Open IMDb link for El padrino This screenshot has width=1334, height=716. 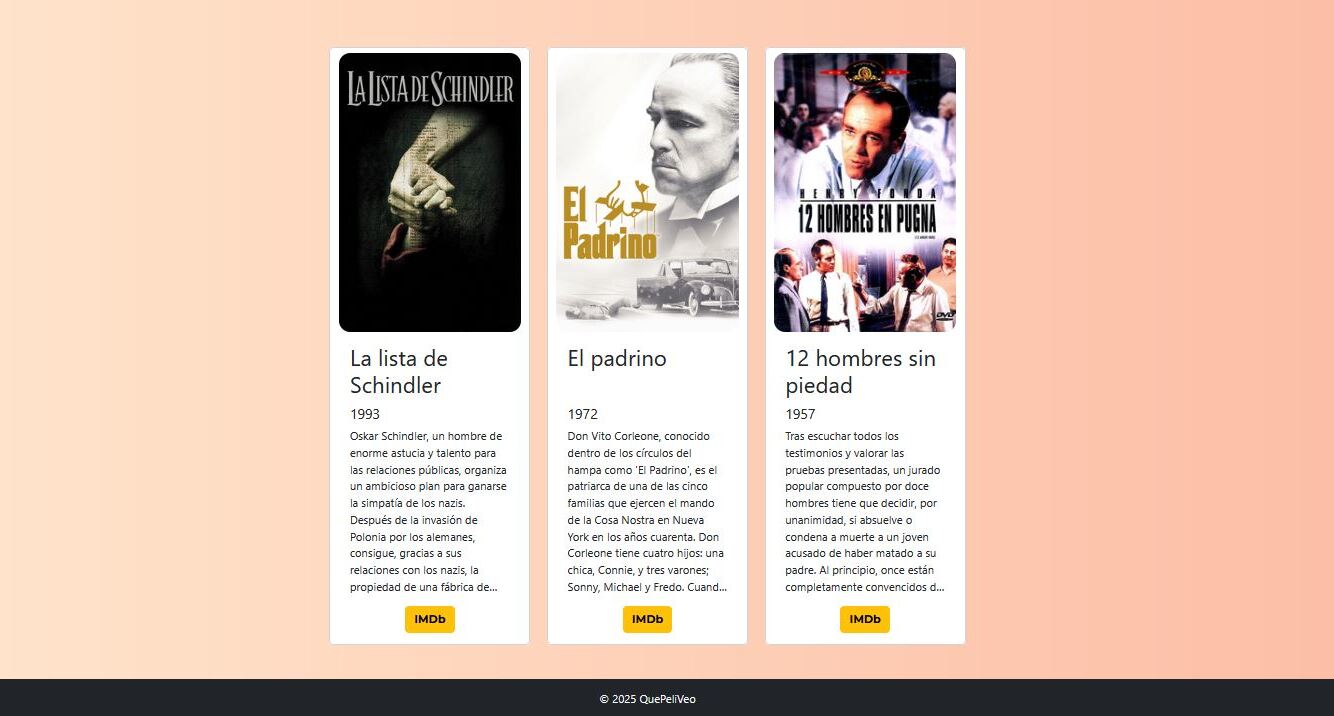click(x=647, y=619)
